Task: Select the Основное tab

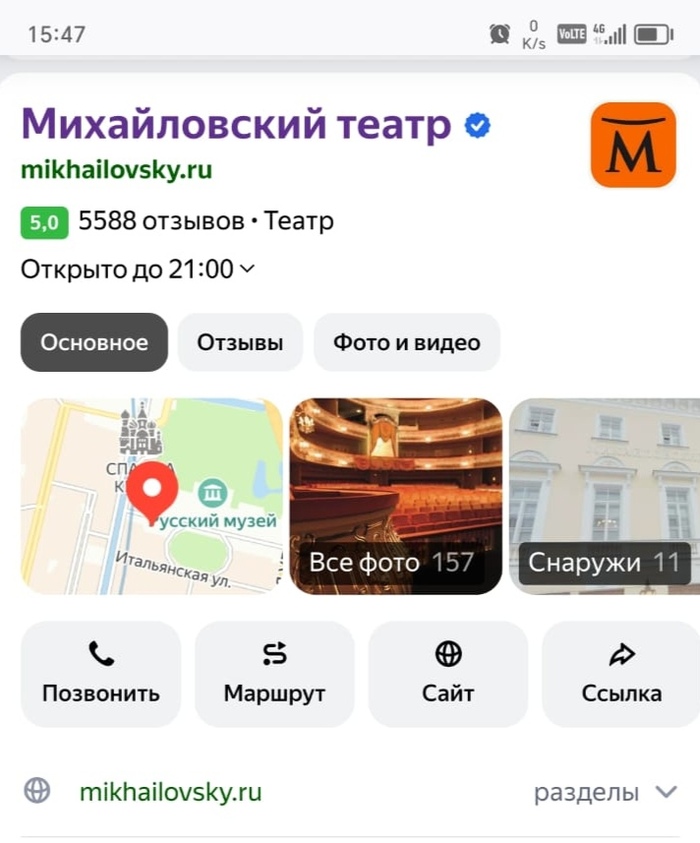Action: pyautogui.click(x=94, y=343)
